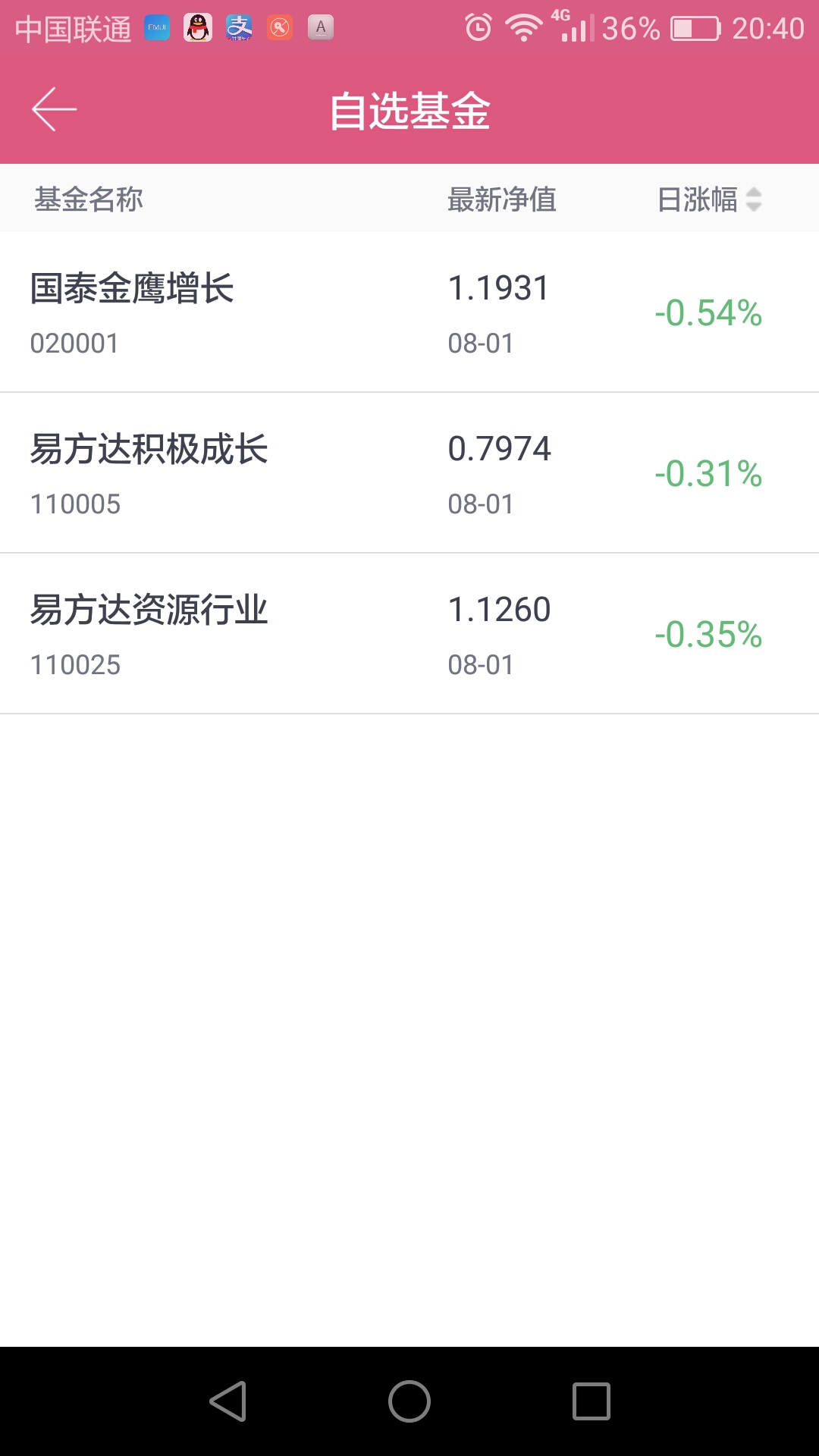
Task: Sort funds by 日涨幅
Action: pyautogui.click(x=710, y=199)
